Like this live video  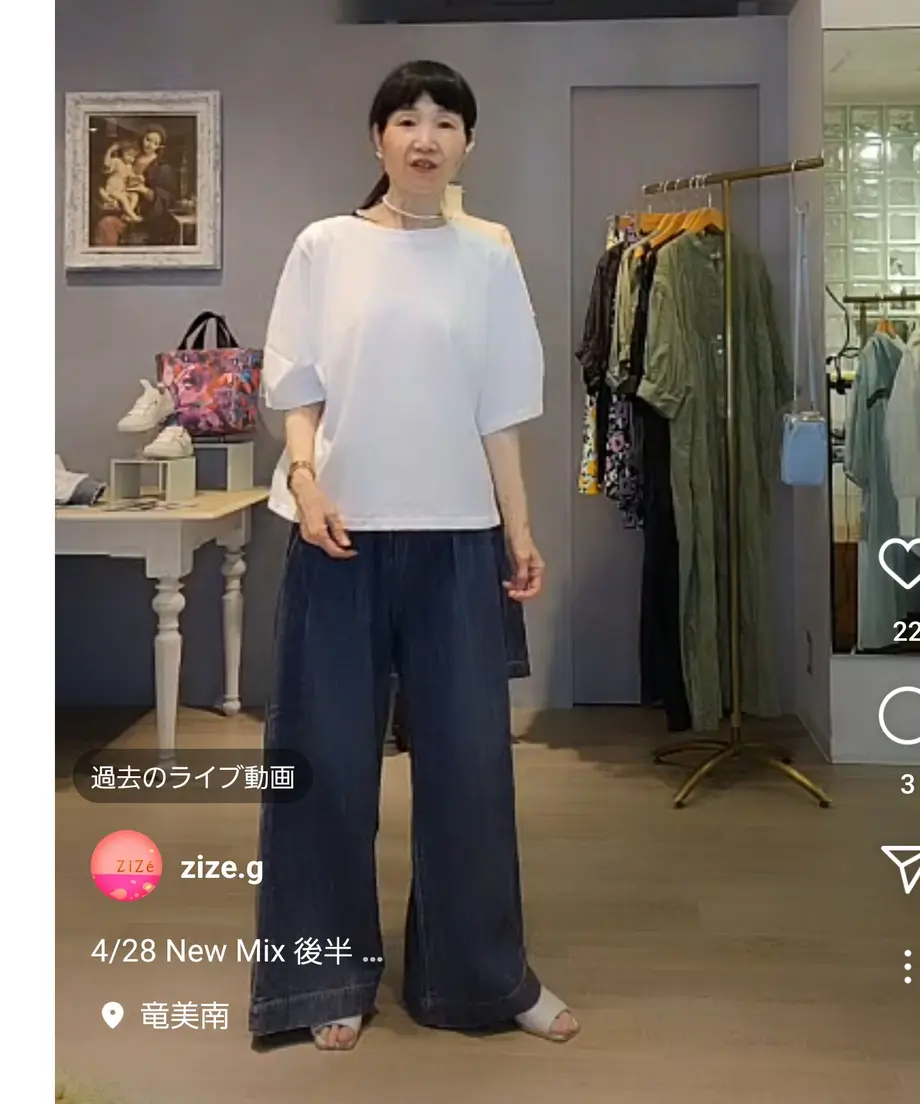pyautogui.click(x=902, y=566)
